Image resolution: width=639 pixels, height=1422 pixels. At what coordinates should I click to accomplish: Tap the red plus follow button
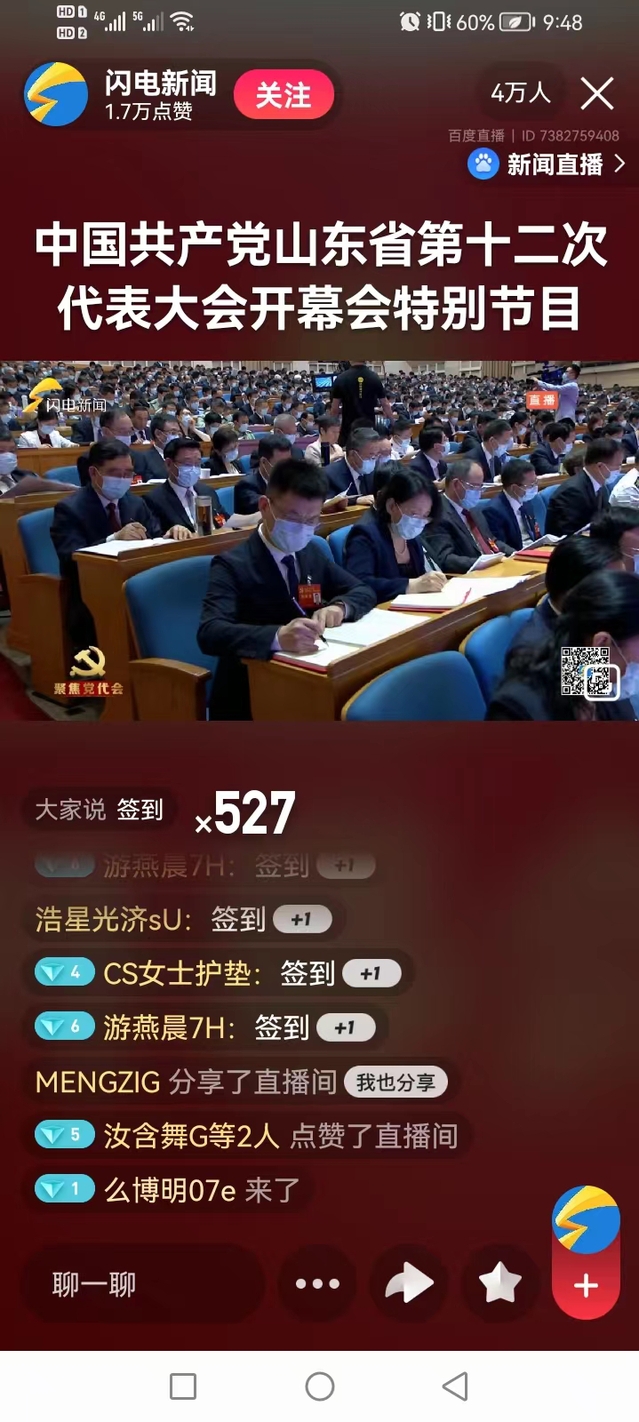(x=586, y=1286)
